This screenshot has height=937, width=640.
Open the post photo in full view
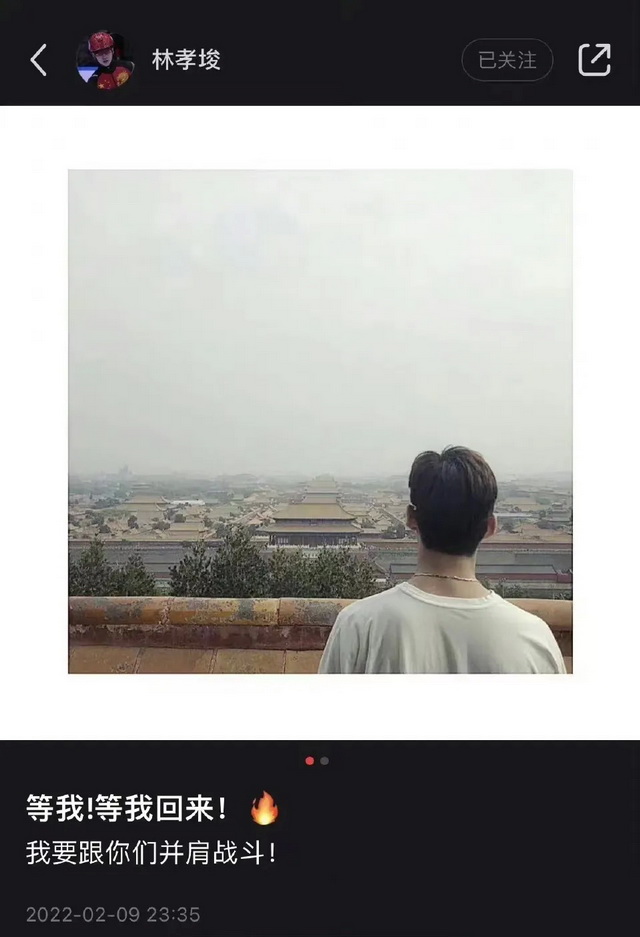tap(320, 421)
